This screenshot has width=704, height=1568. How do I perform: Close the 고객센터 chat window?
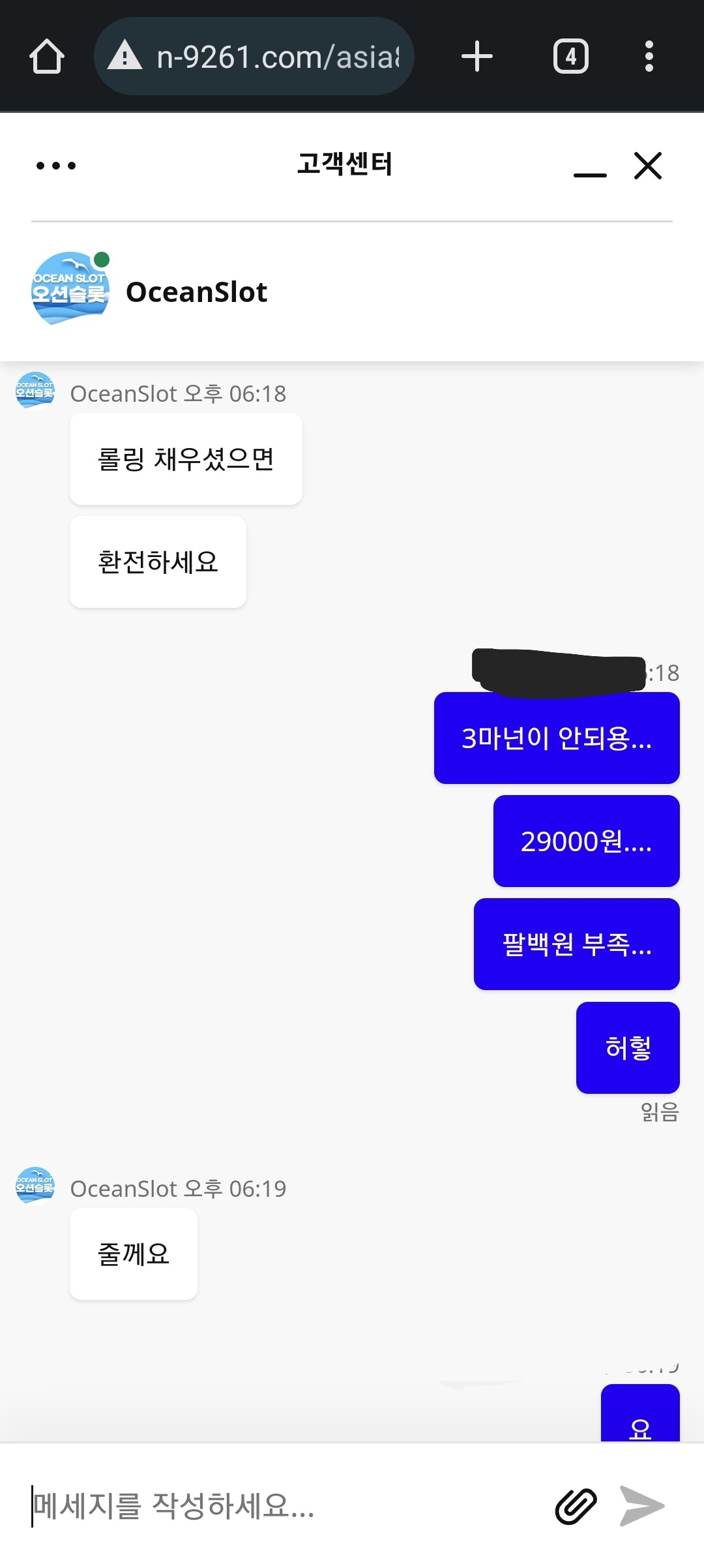click(x=648, y=166)
